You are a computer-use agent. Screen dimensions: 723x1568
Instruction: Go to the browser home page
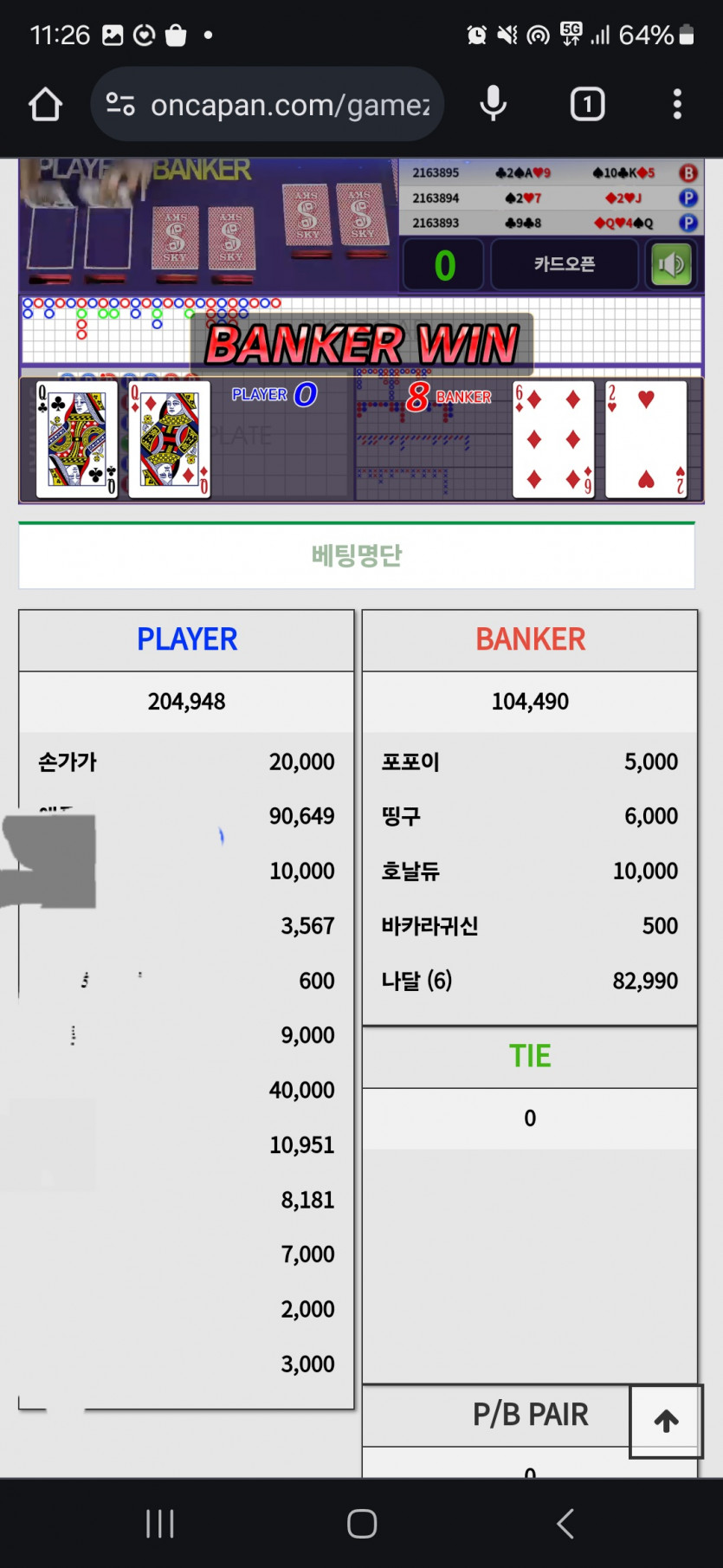click(x=45, y=105)
